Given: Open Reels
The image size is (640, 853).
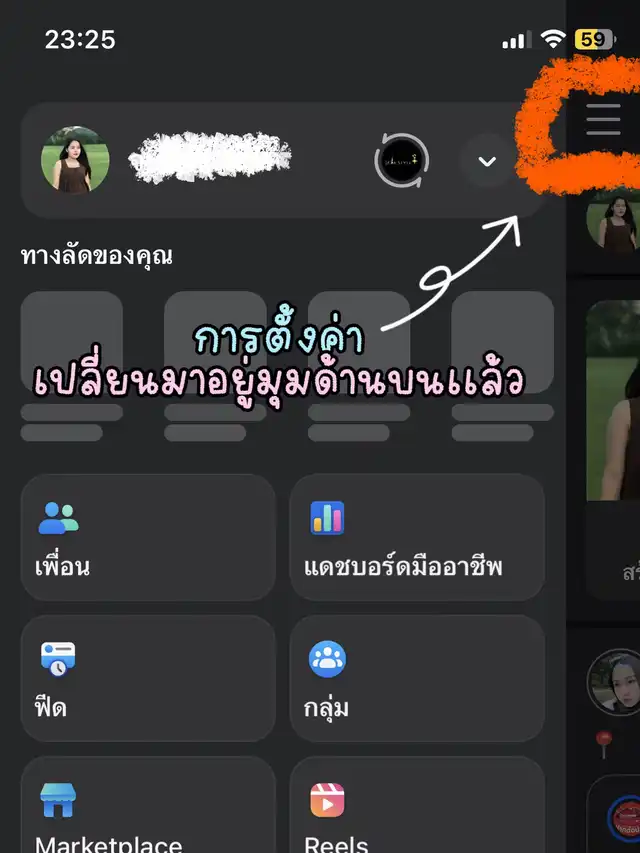Looking at the screenshot, I should click(x=417, y=805).
